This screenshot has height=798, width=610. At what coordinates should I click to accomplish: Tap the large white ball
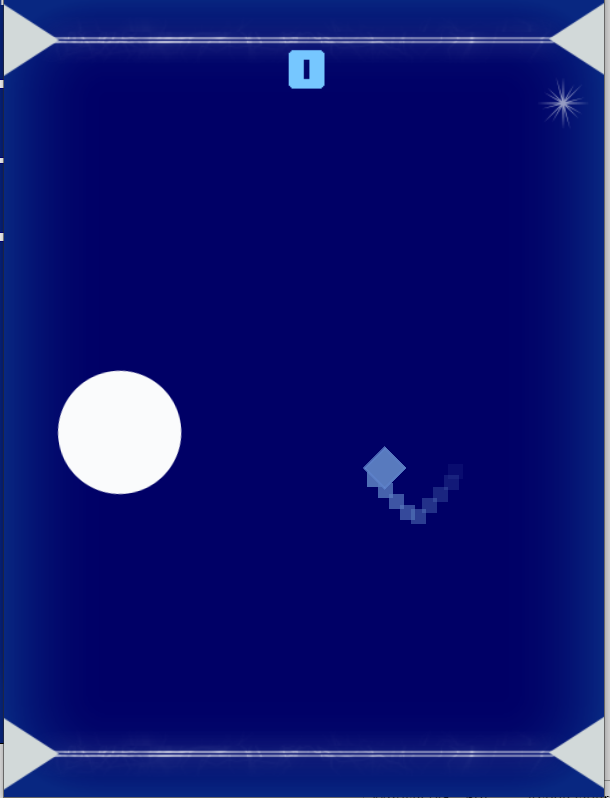(x=120, y=432)
